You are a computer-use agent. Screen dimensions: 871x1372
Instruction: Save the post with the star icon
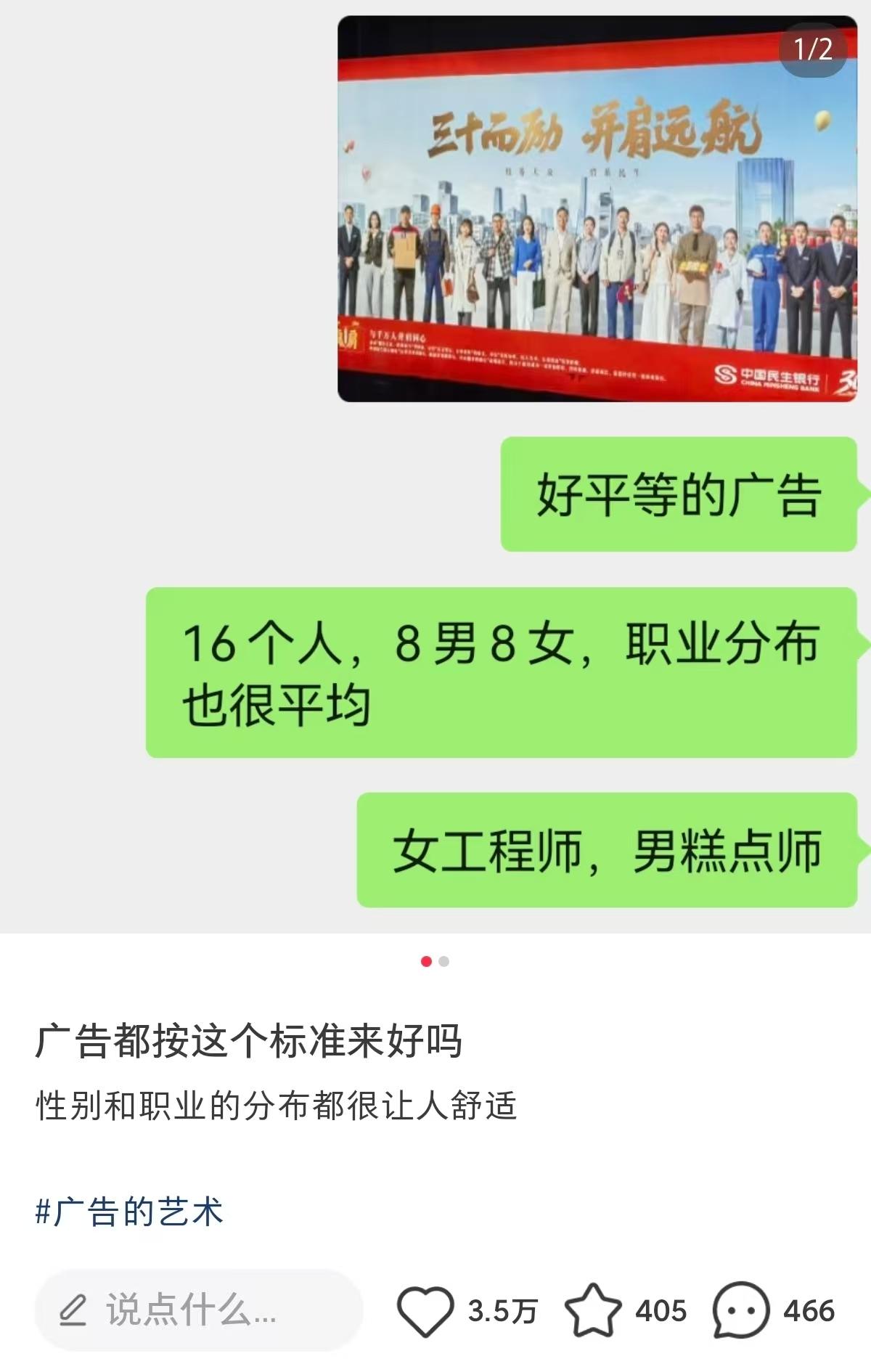[x=592, y=1311]
